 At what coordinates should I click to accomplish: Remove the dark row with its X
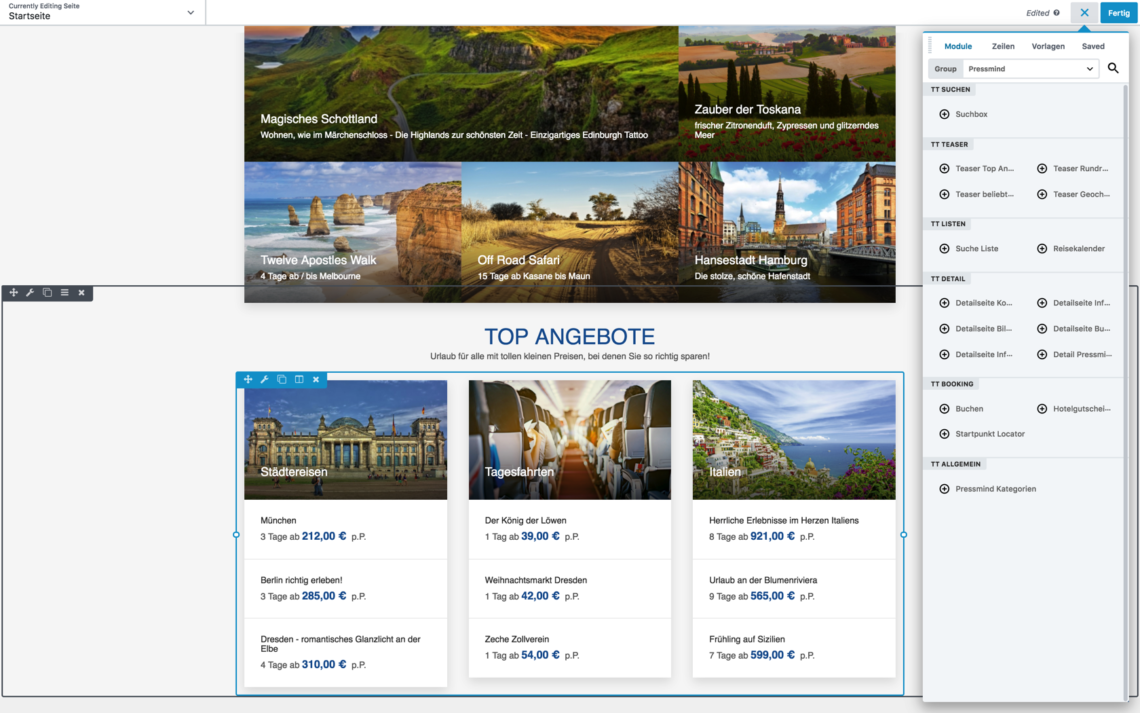81,293
